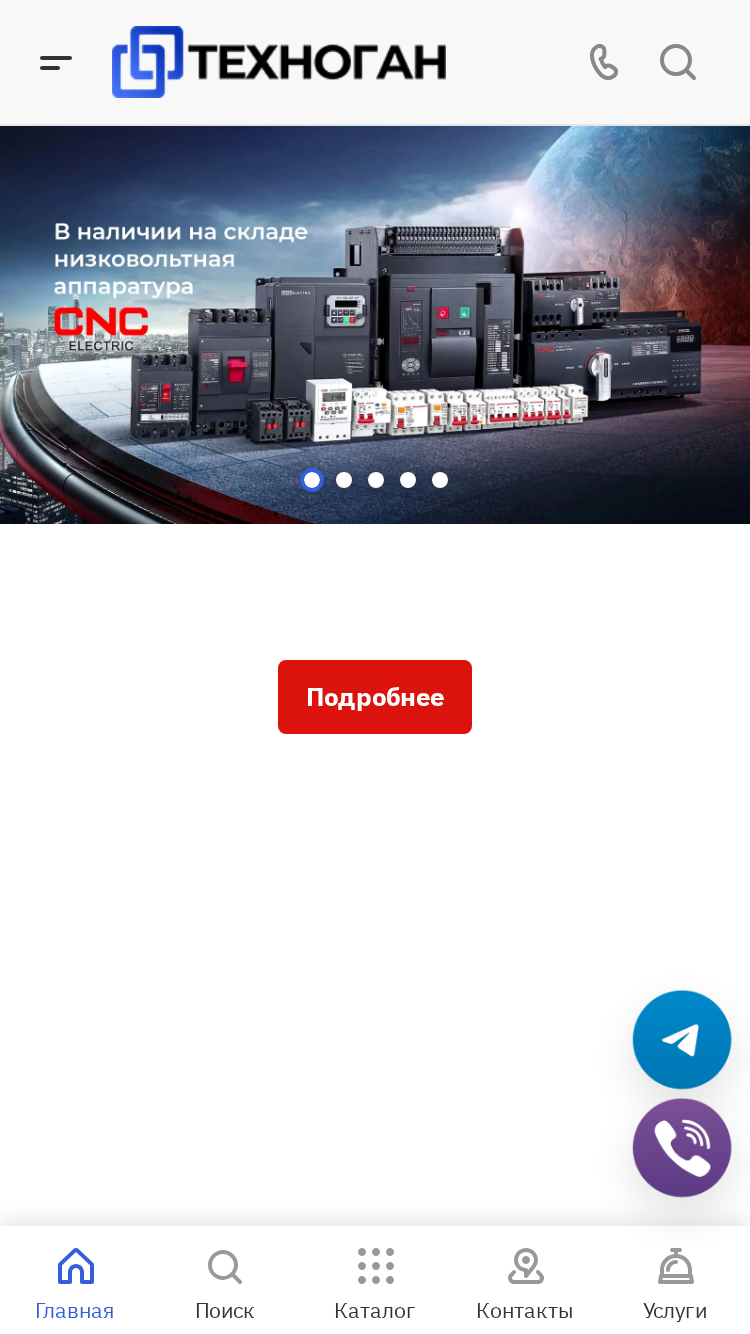Call via the Viber floating button
This screenshot has height=1334, width=750.
click(682, 1148)
